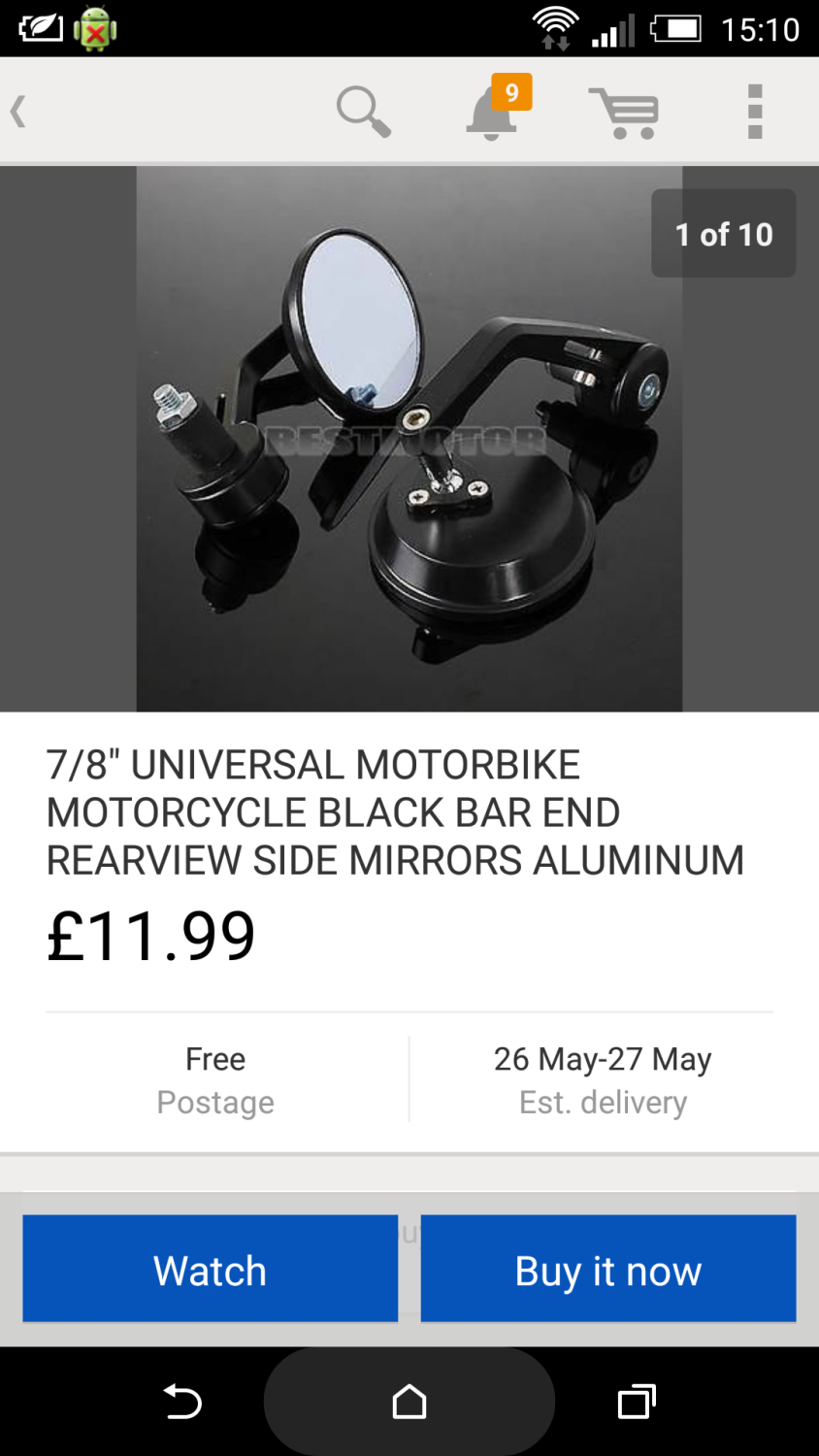Open the shopping cart
Viewport: 819px width, 1456px height.
[624, 113]
